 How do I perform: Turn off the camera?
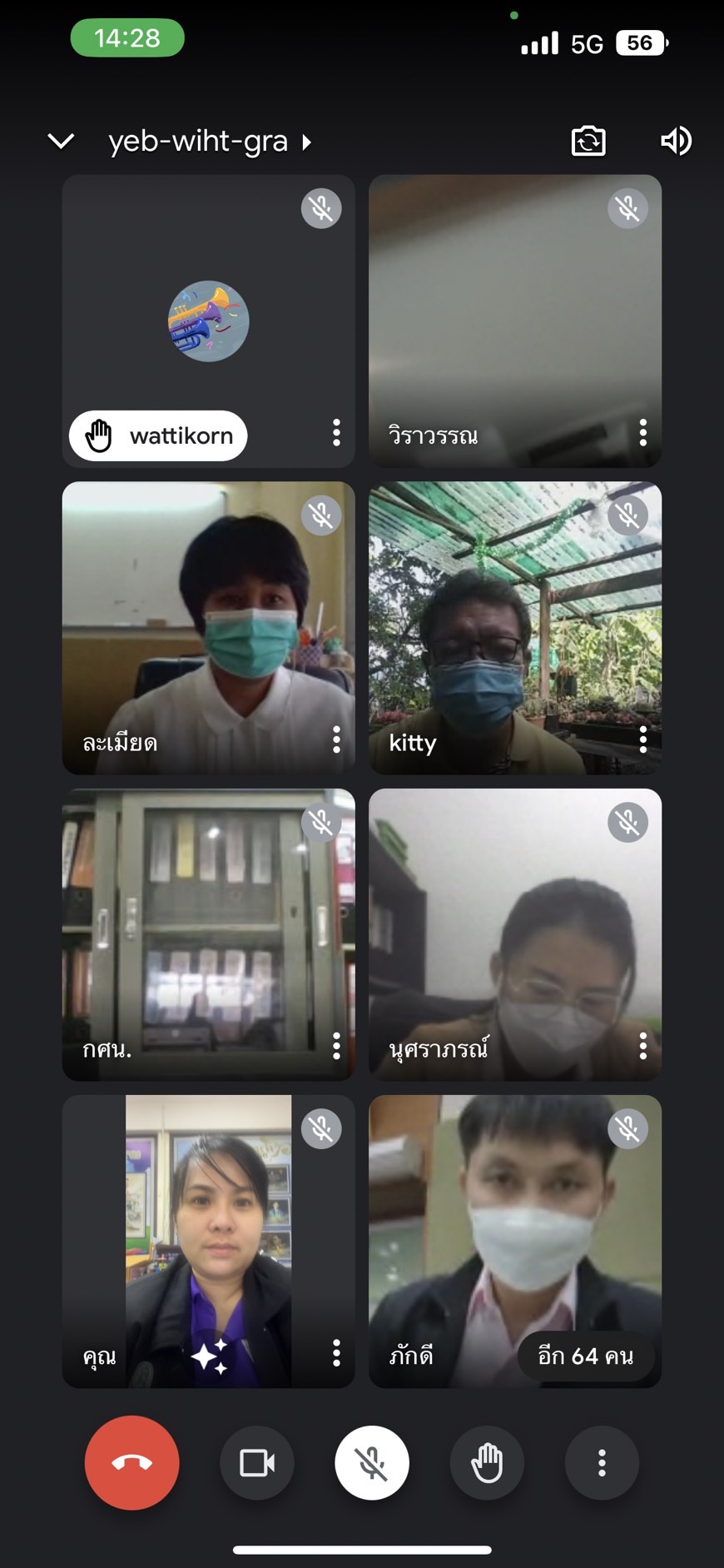point(257,1462)
